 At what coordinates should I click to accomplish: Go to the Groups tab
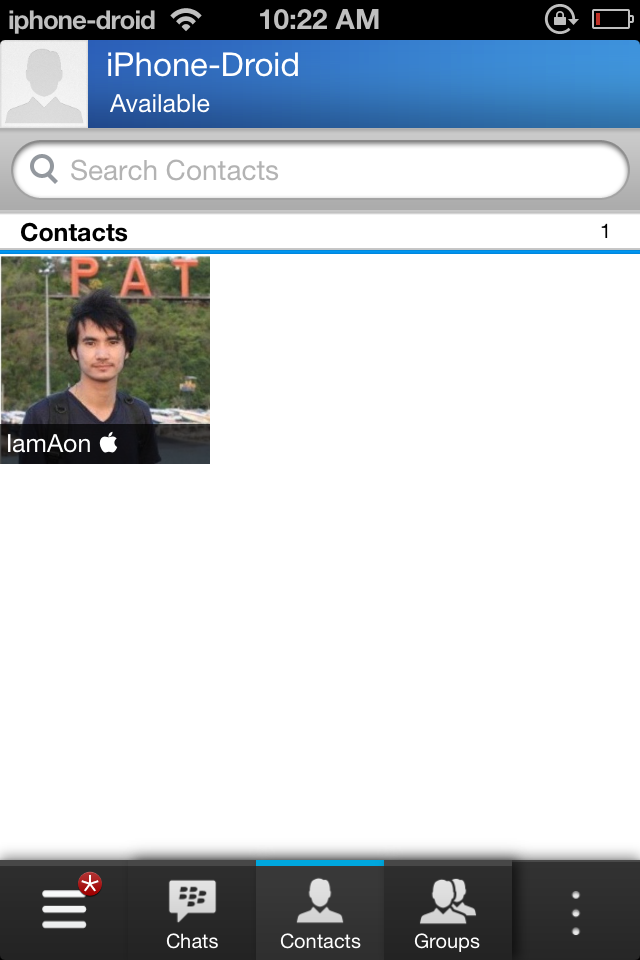click(x=447, y=912)
